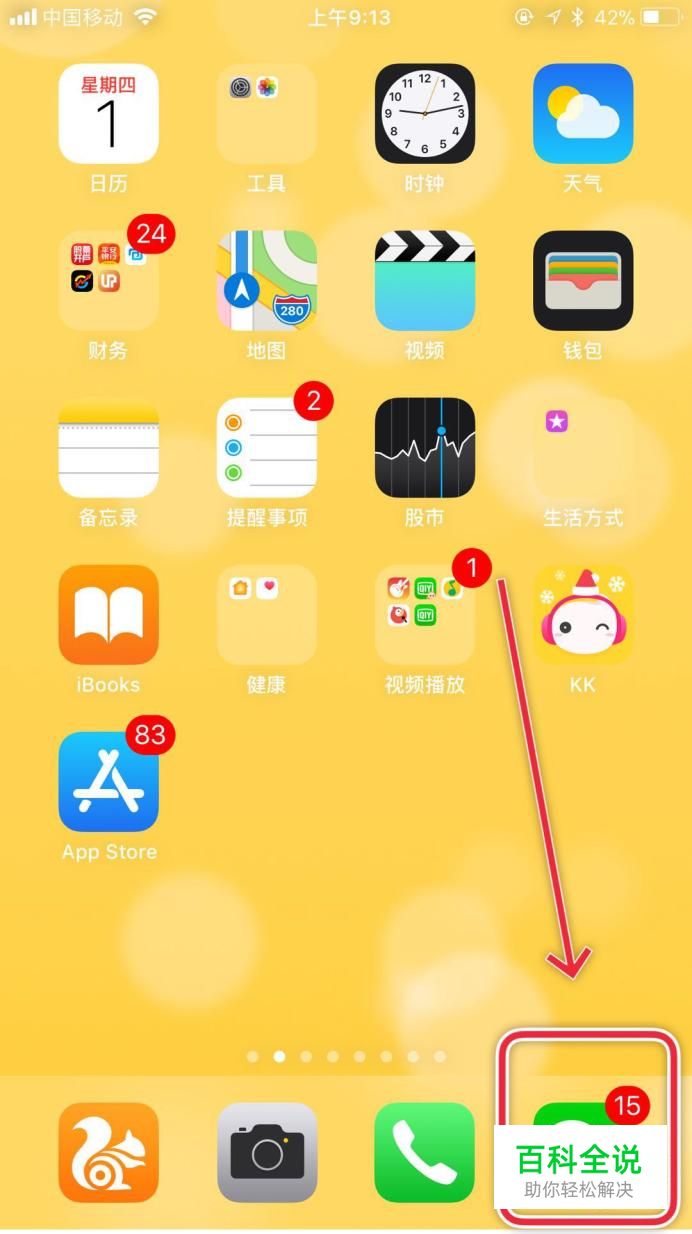This screenshot has width=692, height=1234.
Task: Open the 日历 calendar app
Action: point(108,114)
